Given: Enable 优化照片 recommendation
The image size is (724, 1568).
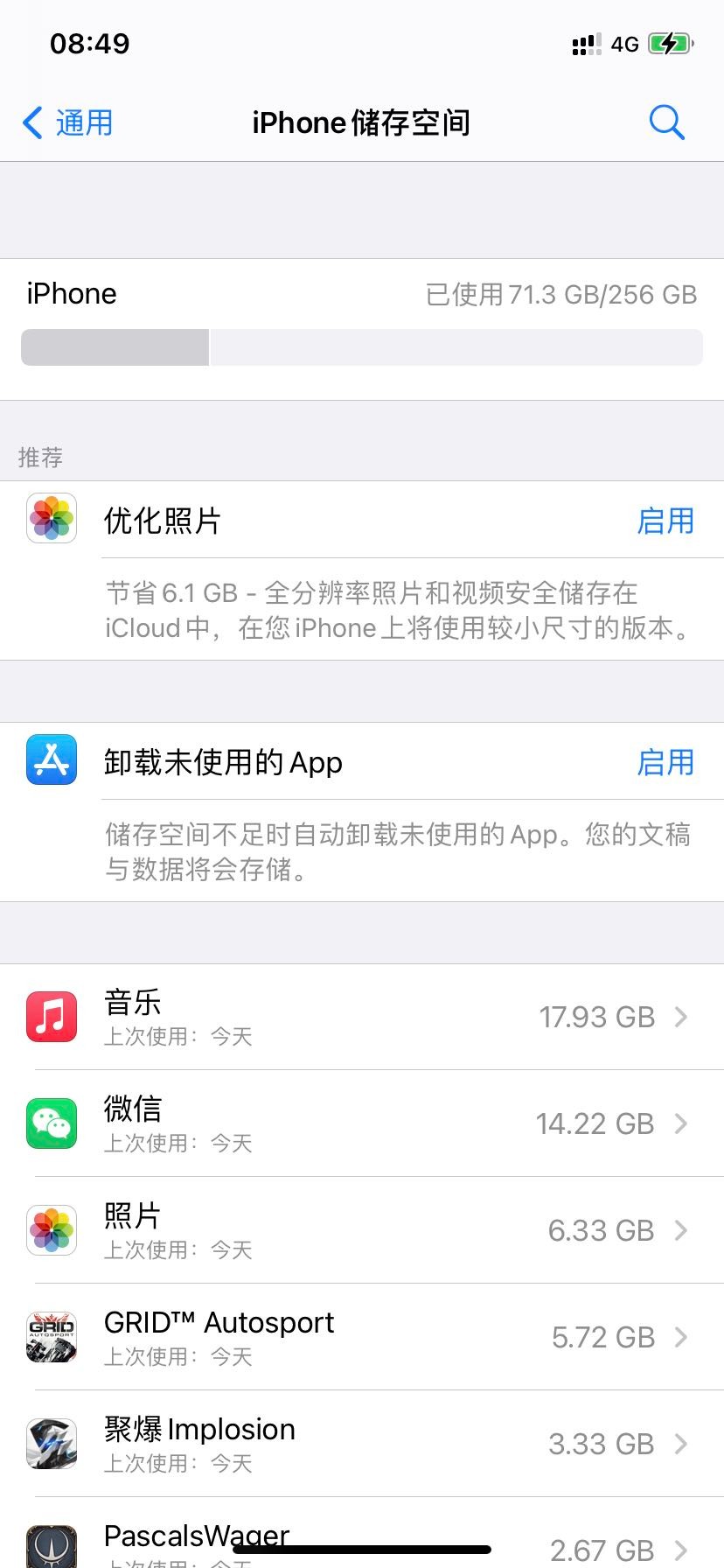Looking at the screenshot, I should 665,521.
